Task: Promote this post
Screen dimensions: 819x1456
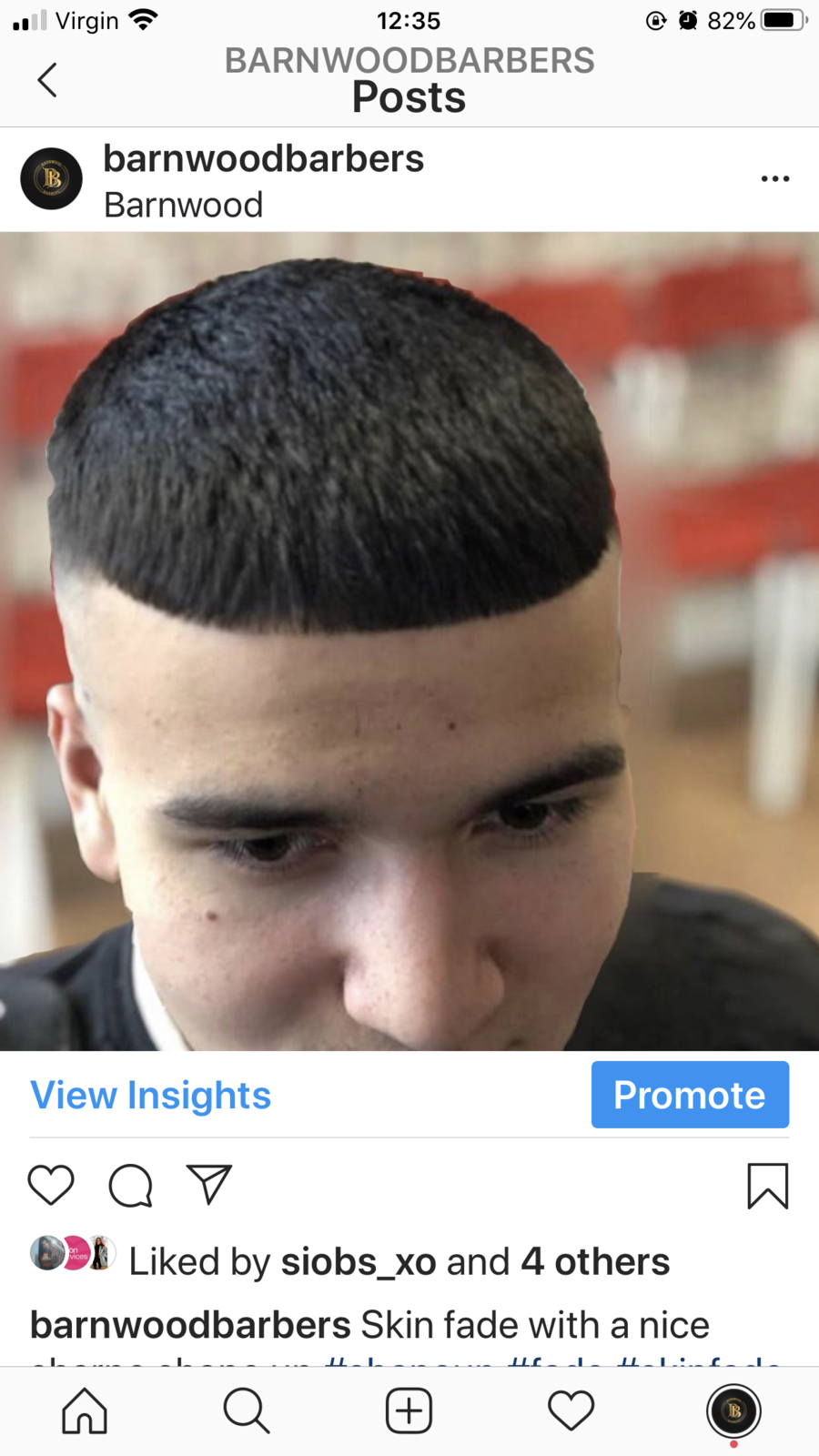Action: click(689, 1095)
